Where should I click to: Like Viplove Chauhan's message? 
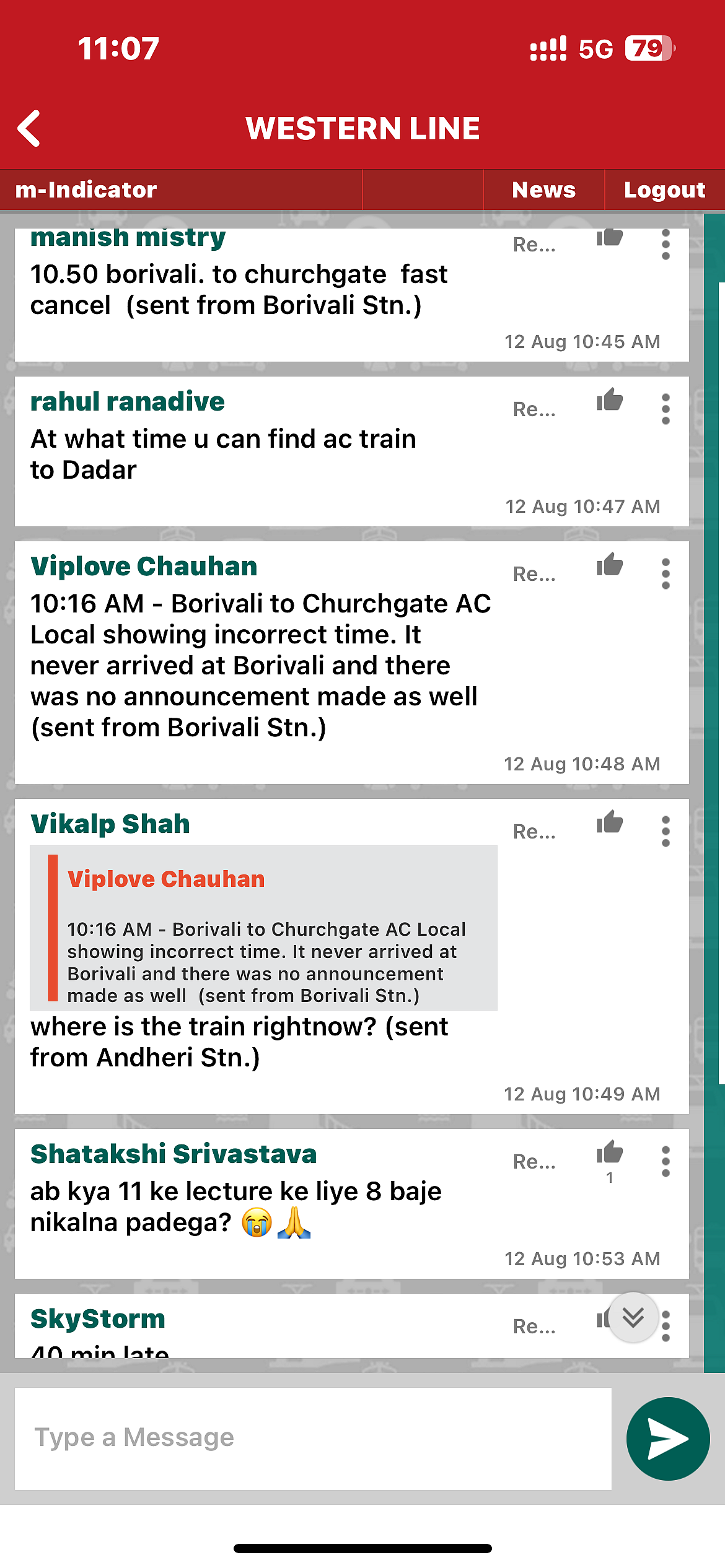[610, 565]
